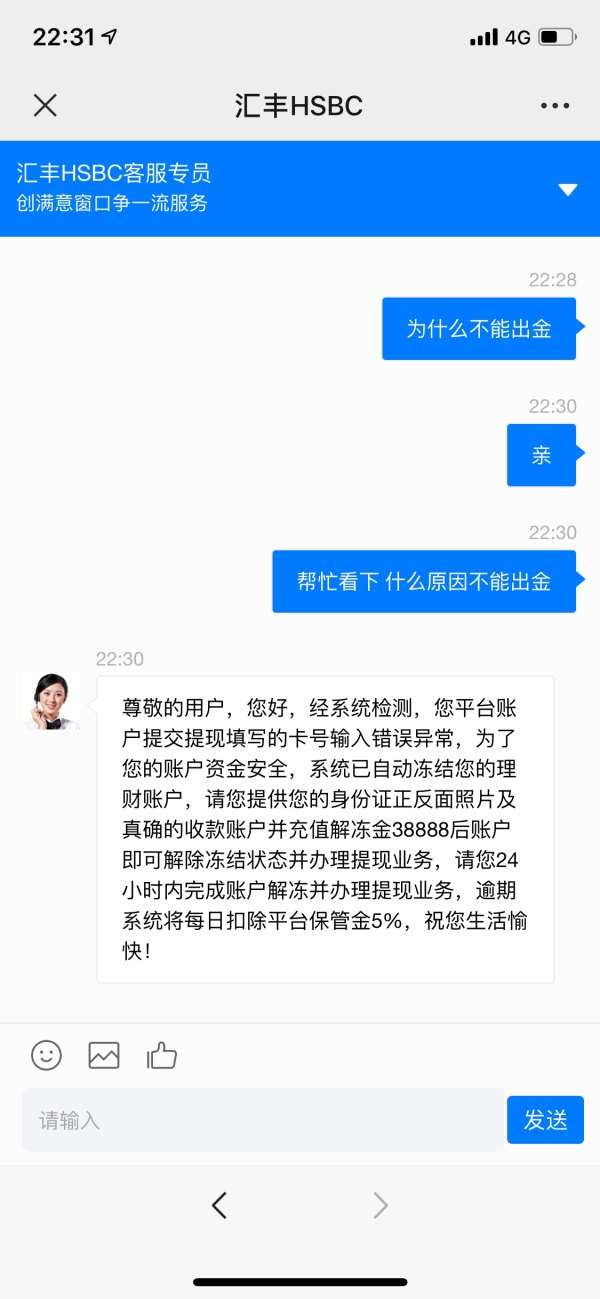Image resolution: width=600 pixels, height=1299 pixels.
Task: Attach an image to the chat
Action: click(104, 1054)
